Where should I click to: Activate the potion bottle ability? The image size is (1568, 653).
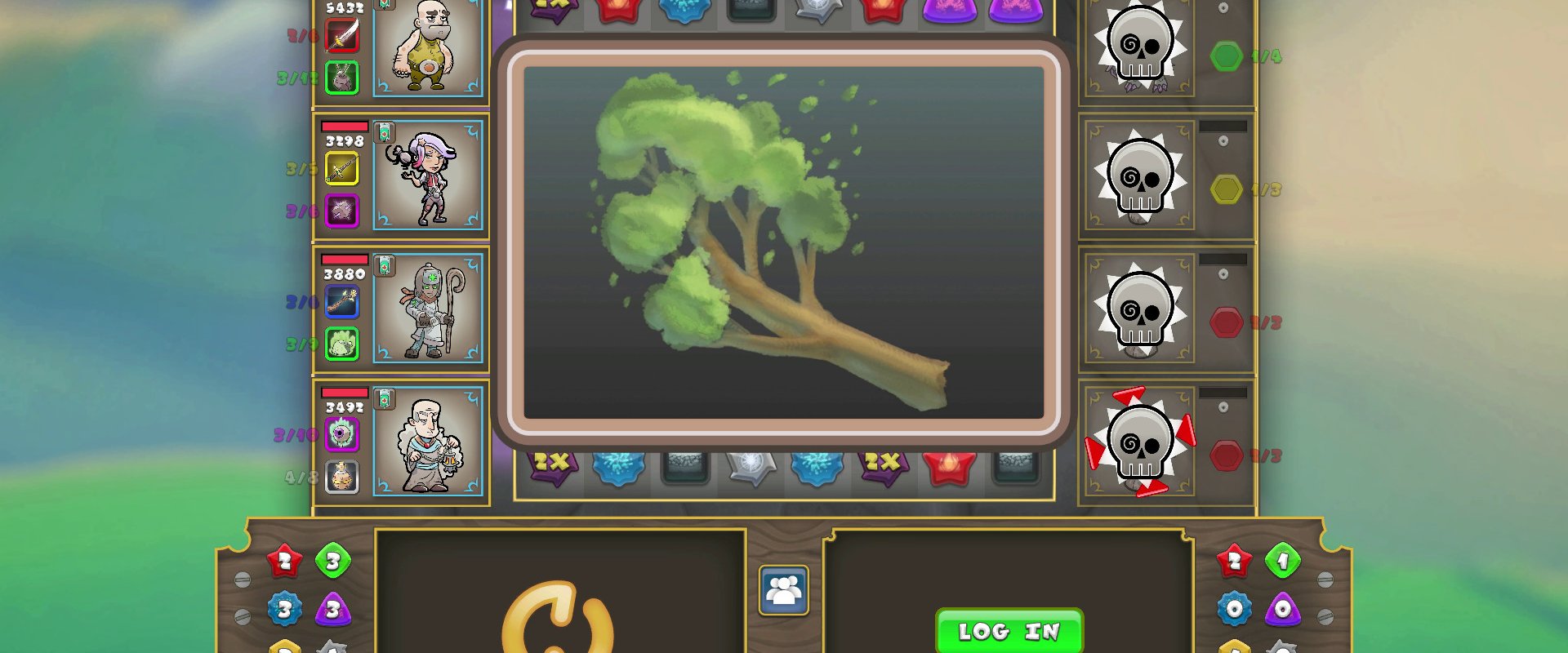(342, 477)
